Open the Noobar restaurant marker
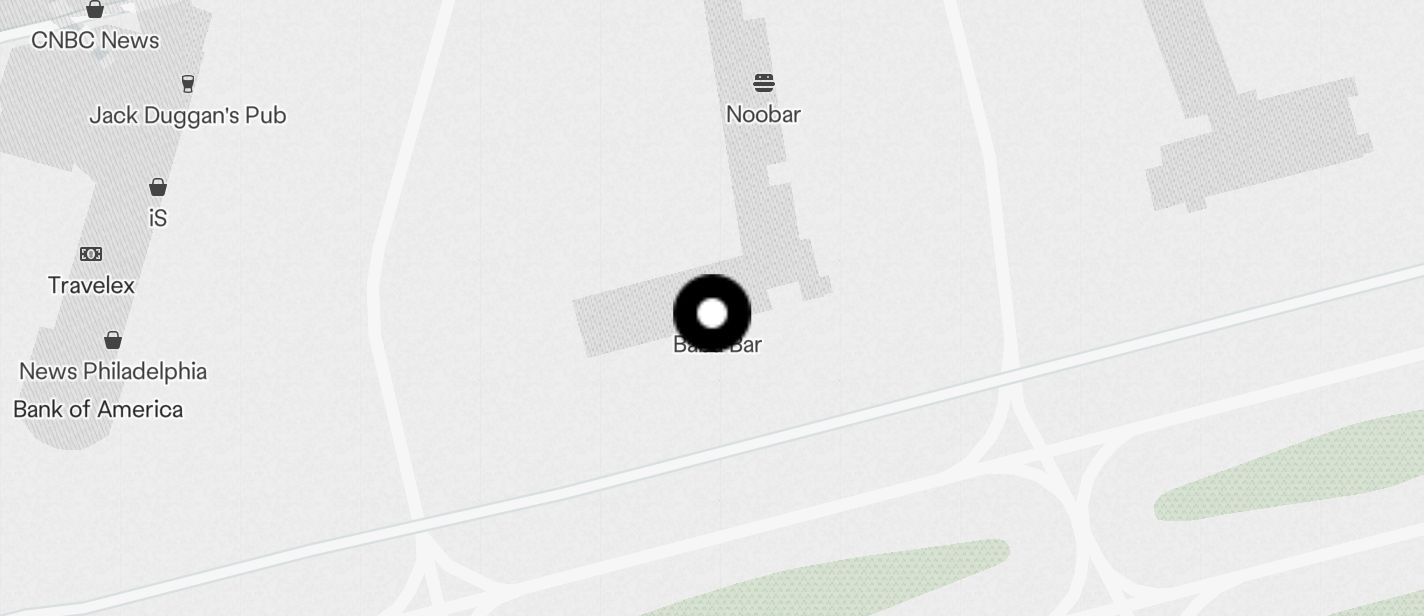The image size is (1424, 616). (x=763, y=83)
